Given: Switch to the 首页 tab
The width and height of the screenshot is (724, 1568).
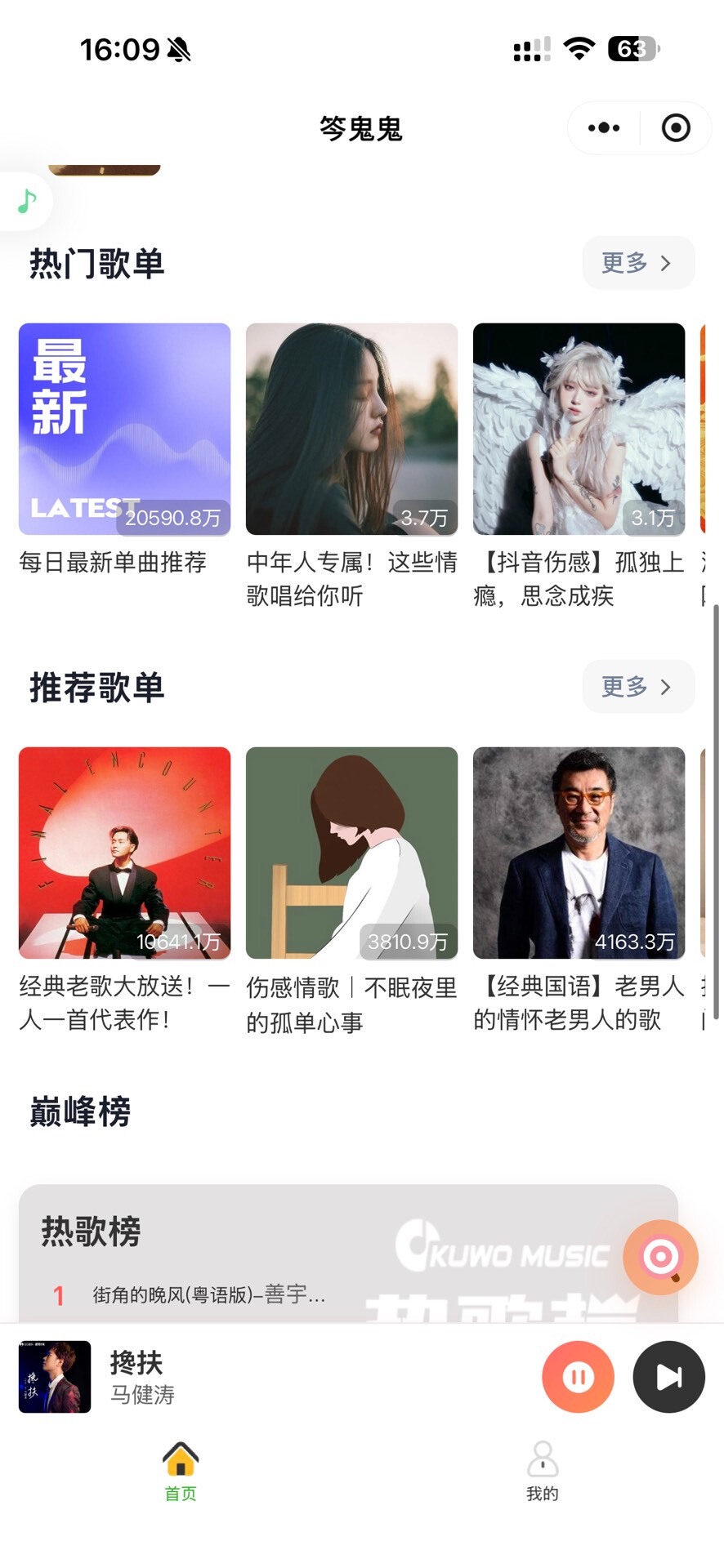Looking at the screenshot, I should [x=181, y=1472].
